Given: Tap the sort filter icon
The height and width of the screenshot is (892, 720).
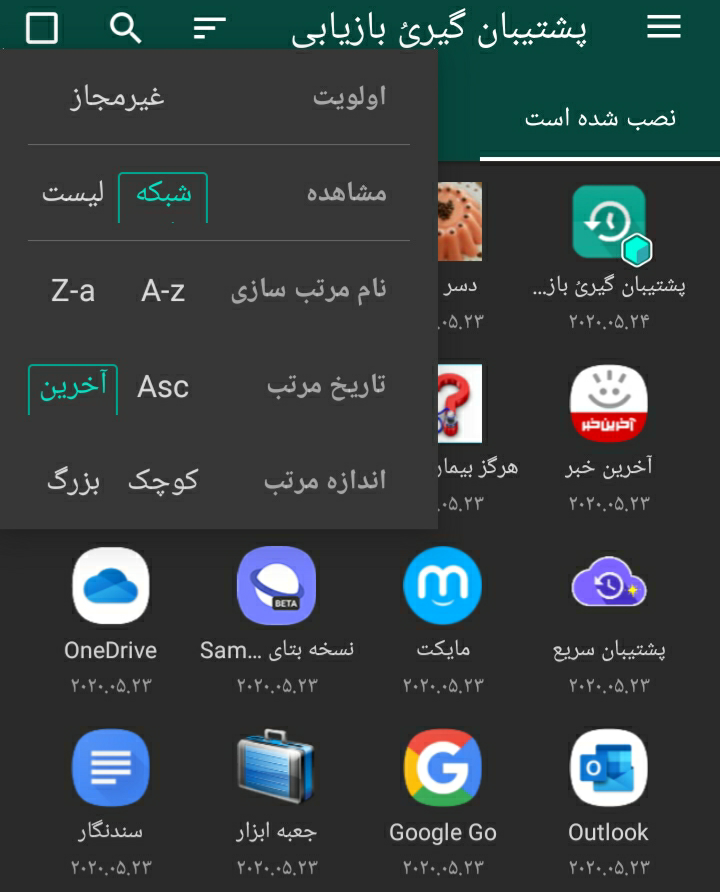Looking at the screenshot, I should pos(208,28).
